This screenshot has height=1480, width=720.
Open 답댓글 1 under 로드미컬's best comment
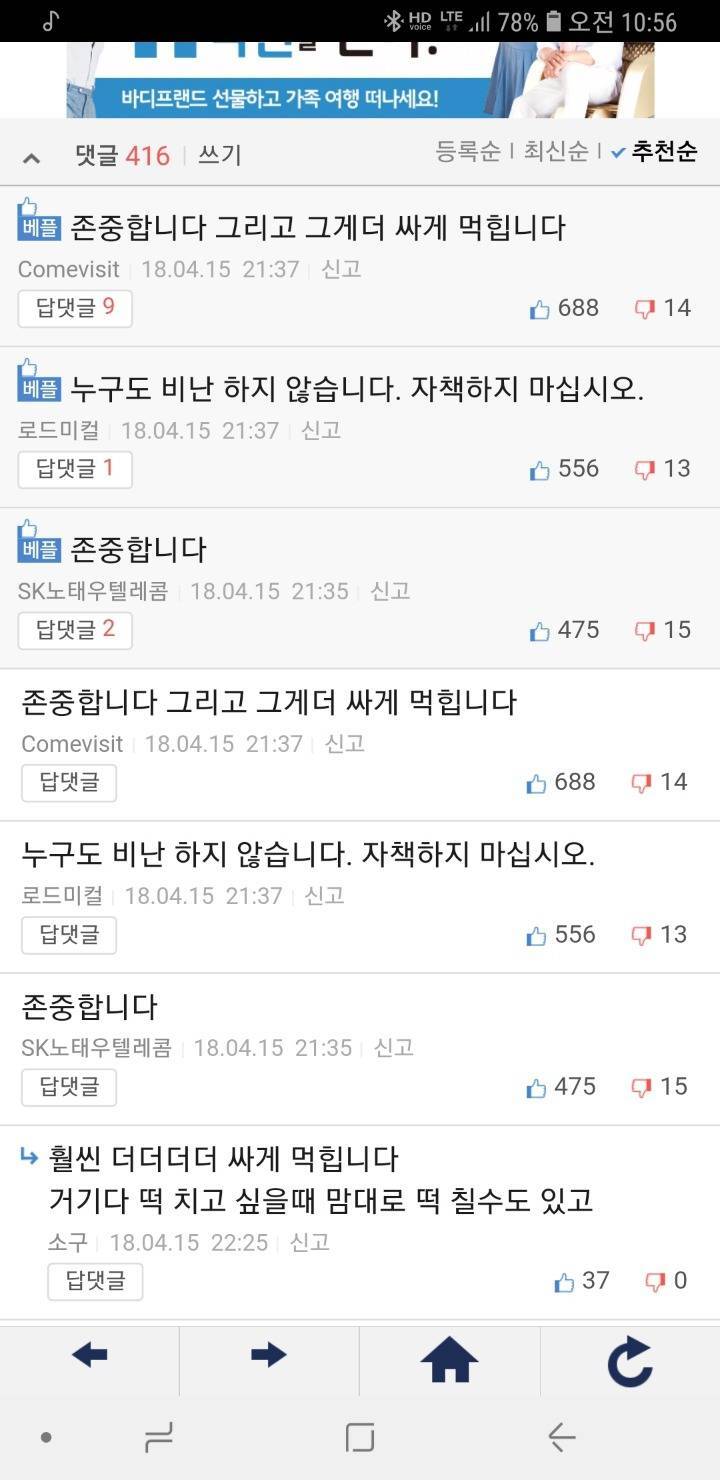[x=75, y=469]
